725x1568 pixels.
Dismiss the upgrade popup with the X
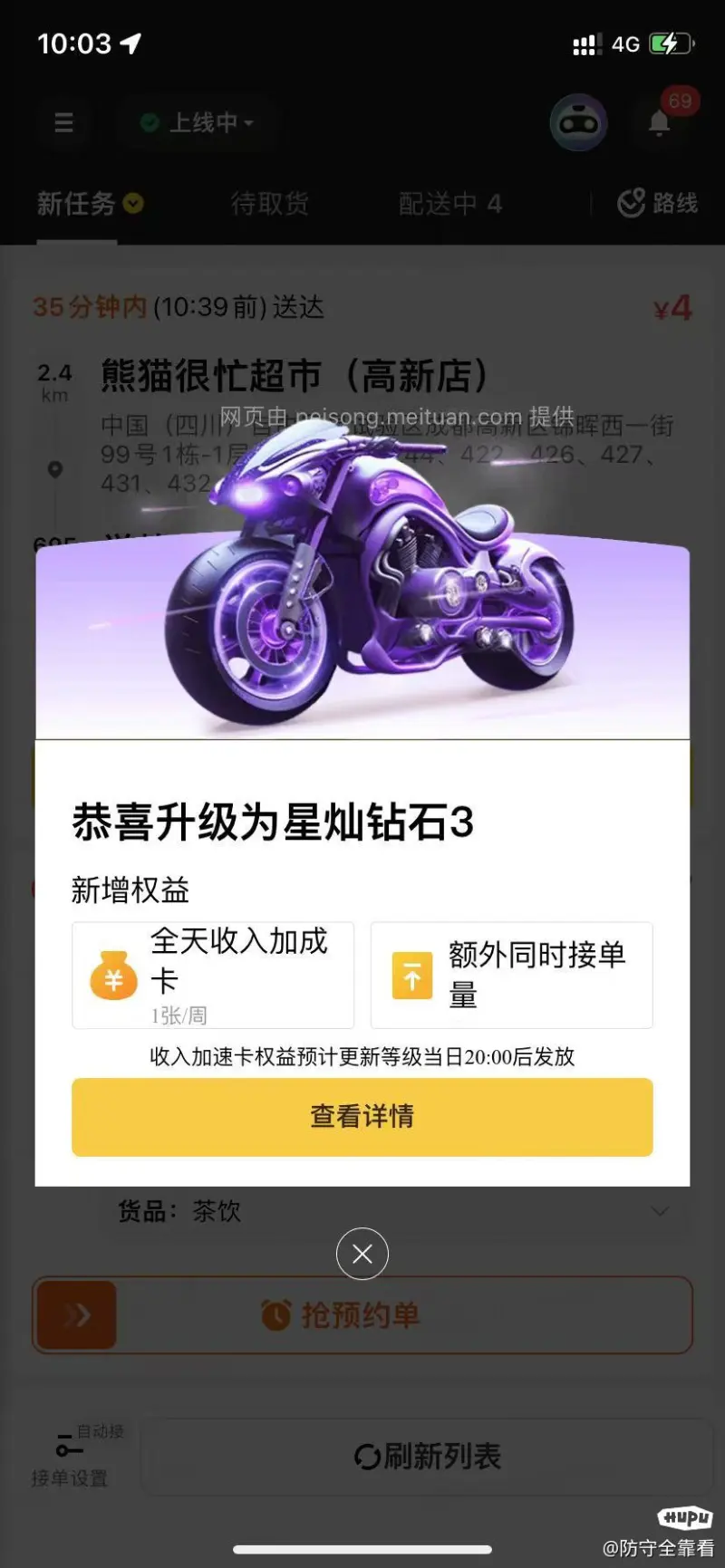pos(362,1254)
